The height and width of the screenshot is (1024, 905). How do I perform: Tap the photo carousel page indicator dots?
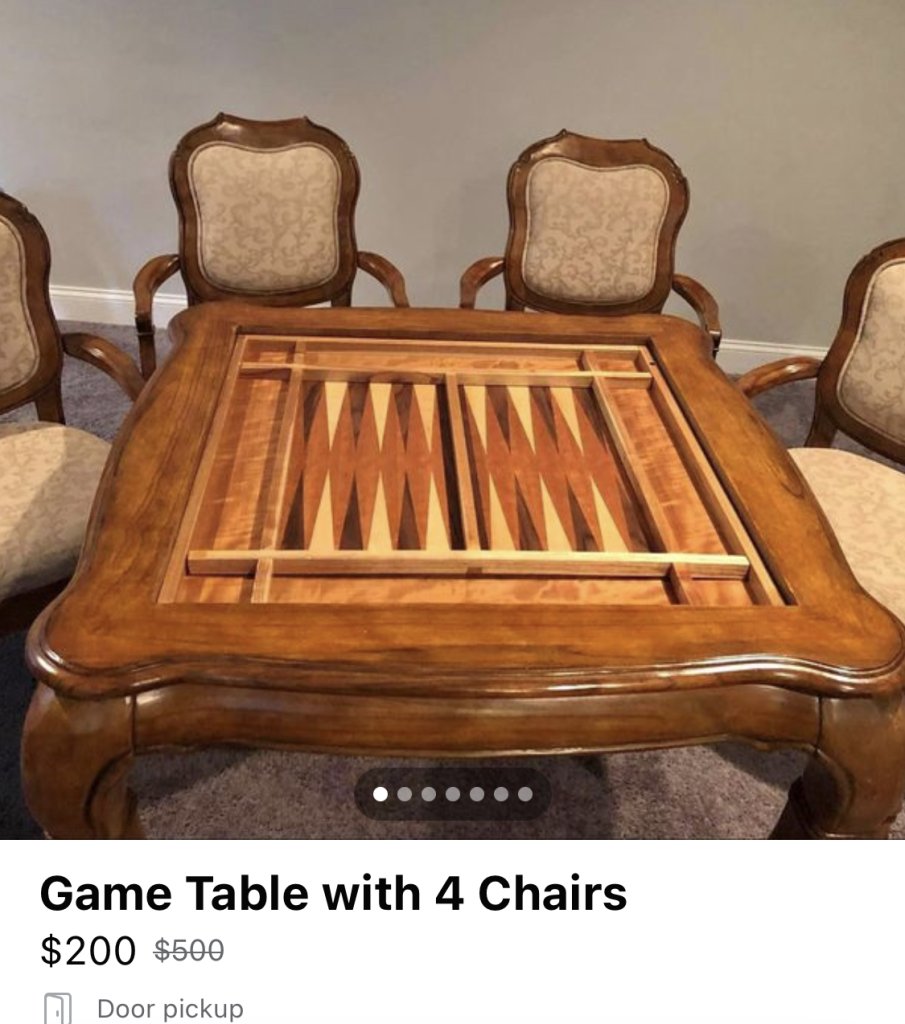click(452, 794)
